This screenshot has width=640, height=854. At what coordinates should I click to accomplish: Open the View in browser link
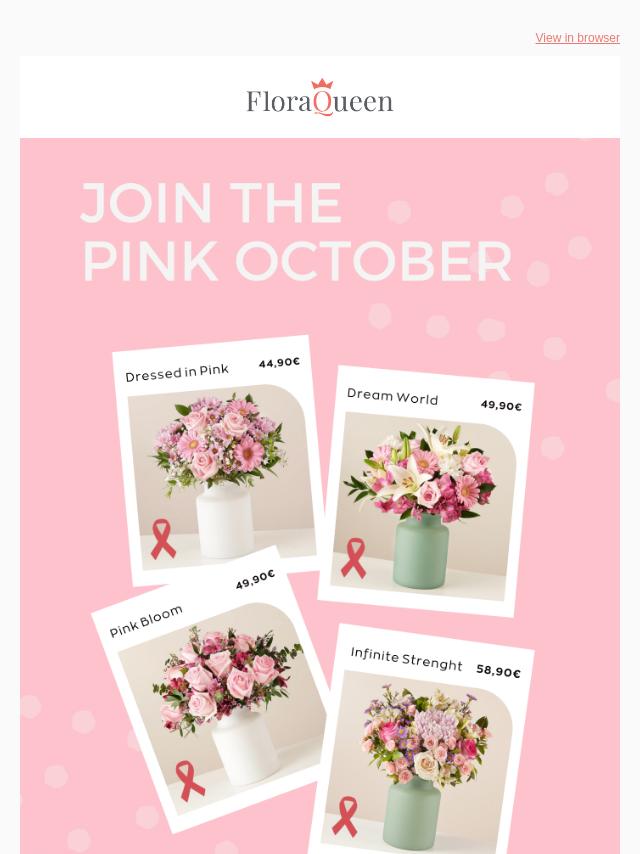577,38
